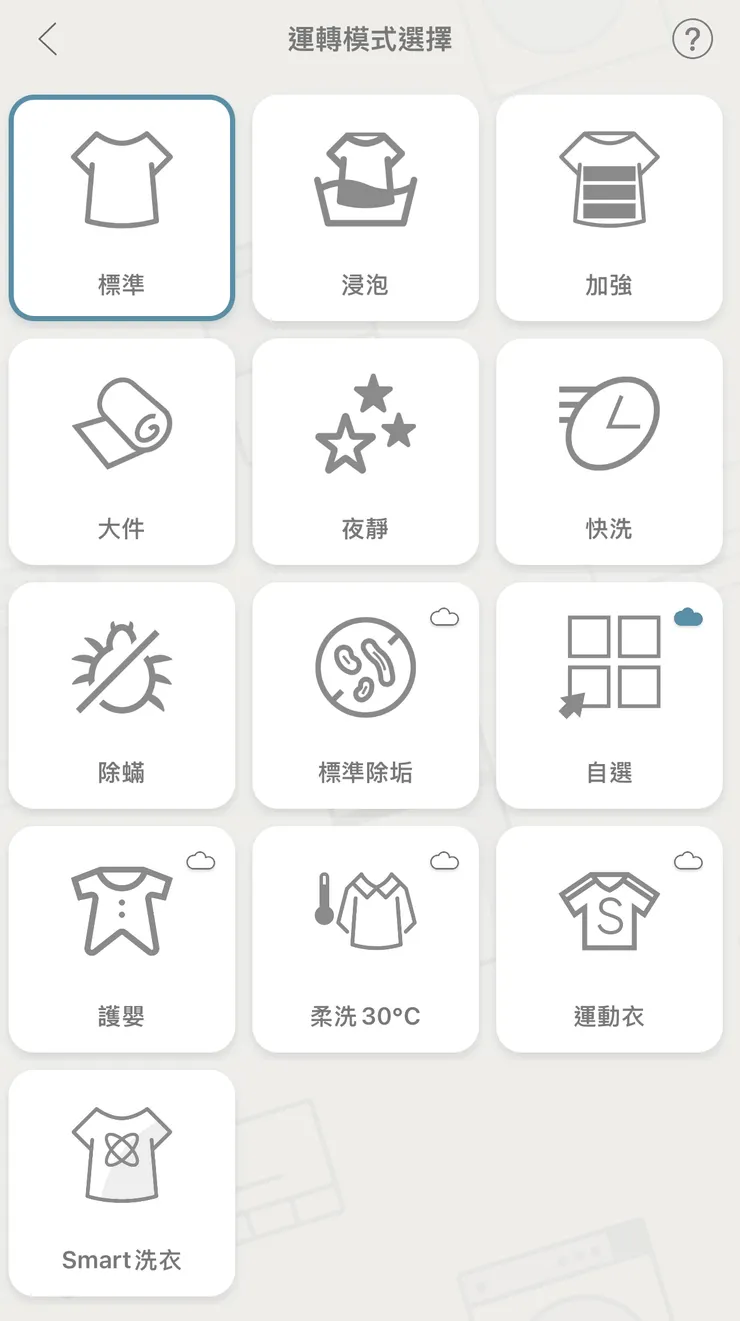
Task: Choose the 護嬰 baby care wash mode
Action: click(x=122, y=938)
